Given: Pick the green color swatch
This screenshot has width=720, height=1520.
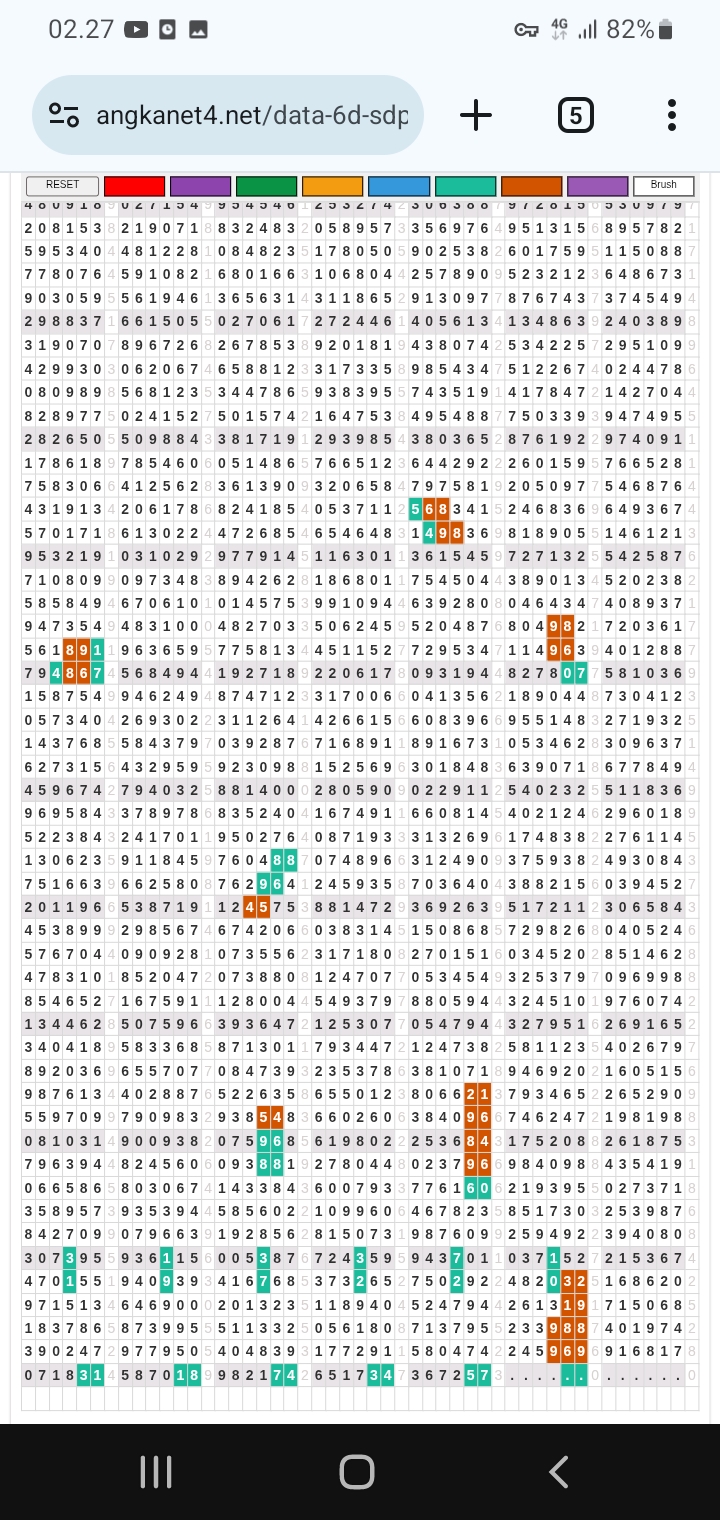Looking at the screenshot, I should coord(266,186).
